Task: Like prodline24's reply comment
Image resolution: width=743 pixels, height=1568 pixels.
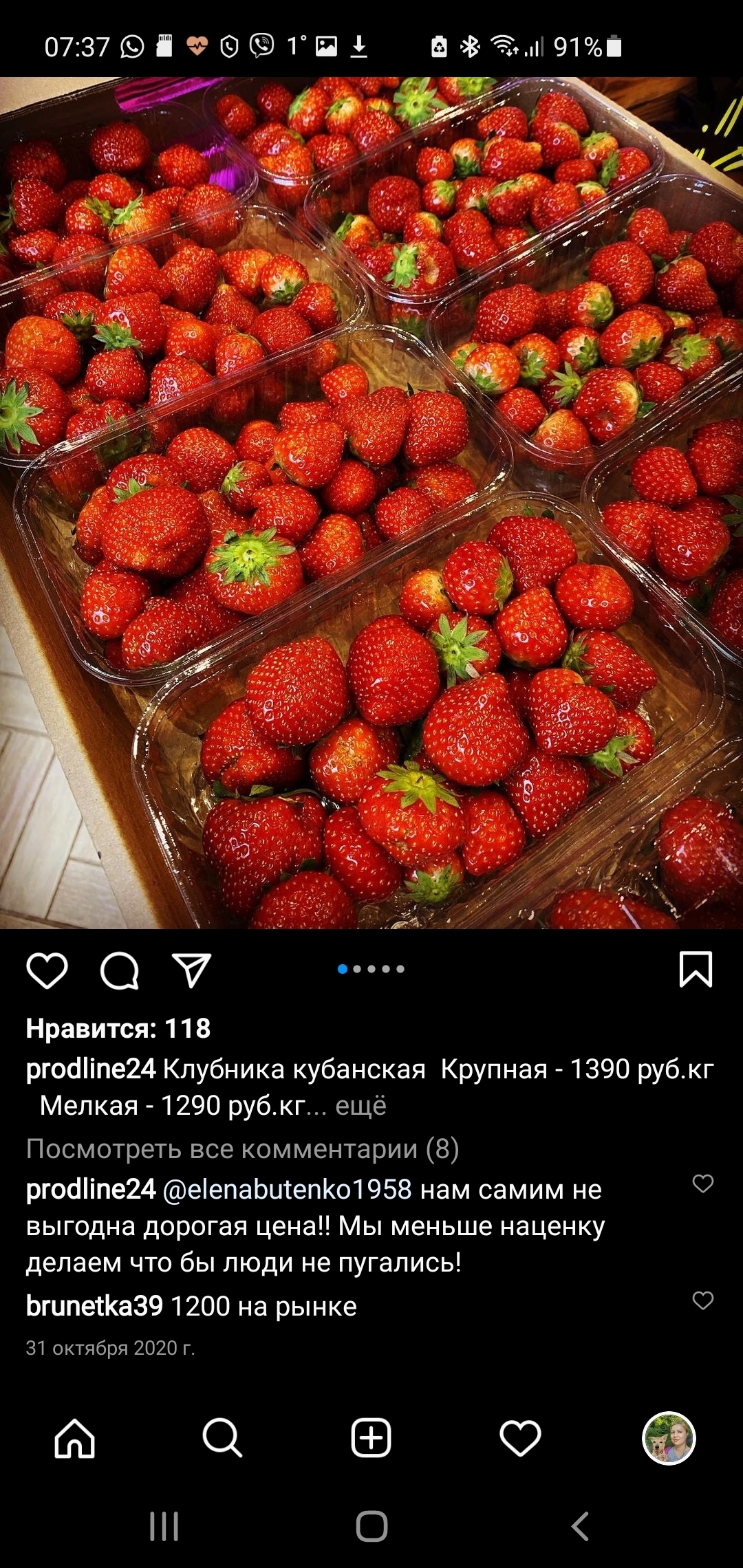Action: point(702,1184)
